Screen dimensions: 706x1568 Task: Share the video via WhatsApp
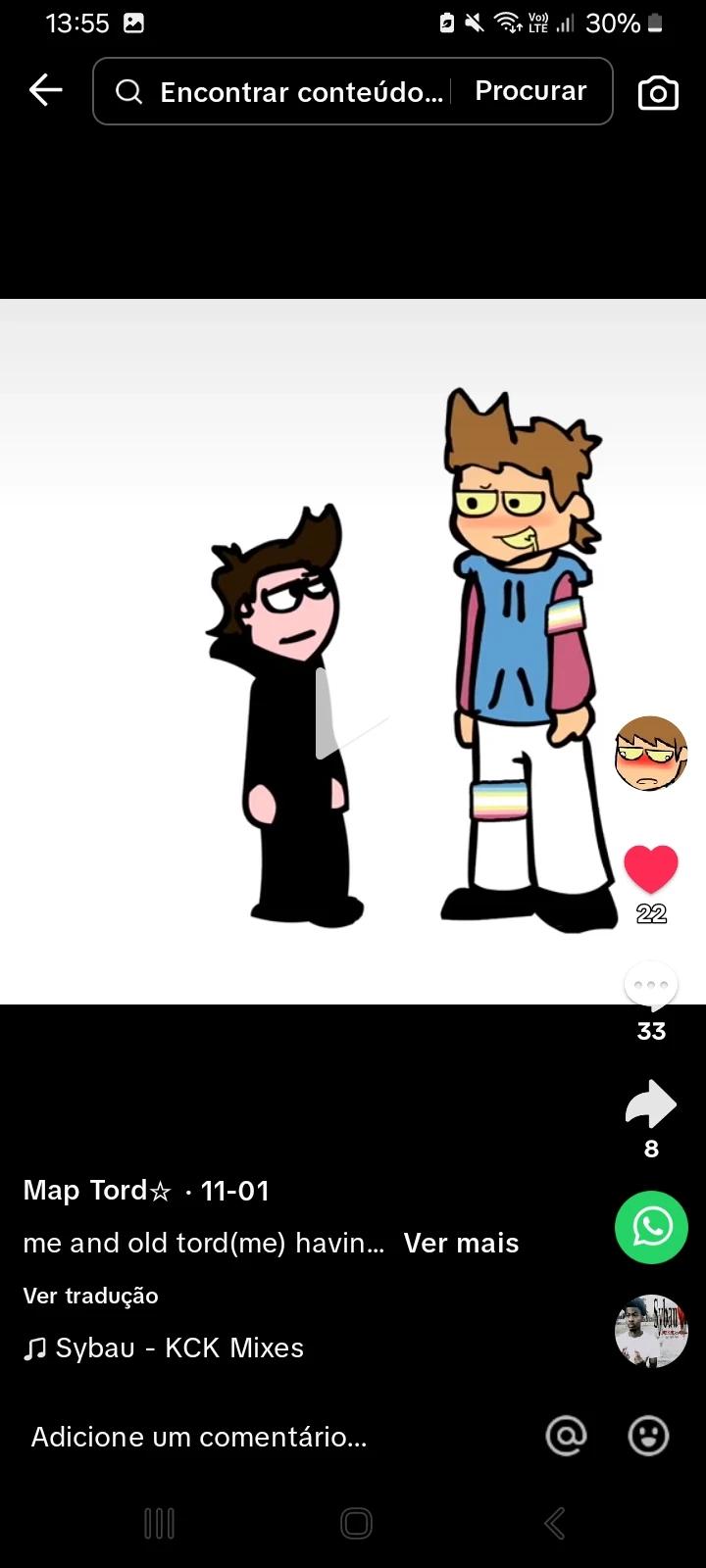[651, 1226]
